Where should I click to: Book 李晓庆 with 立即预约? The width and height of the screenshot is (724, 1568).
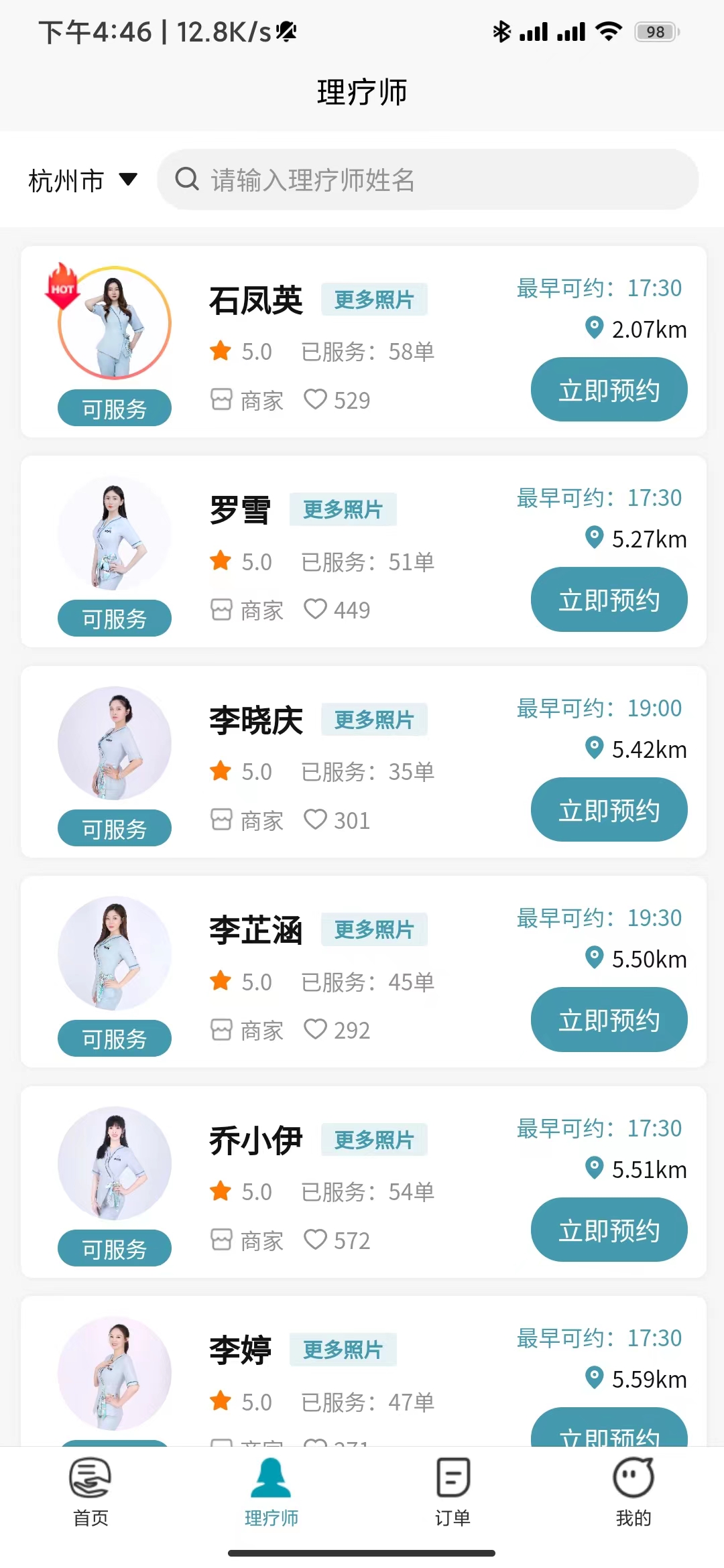tap(609, 809)
